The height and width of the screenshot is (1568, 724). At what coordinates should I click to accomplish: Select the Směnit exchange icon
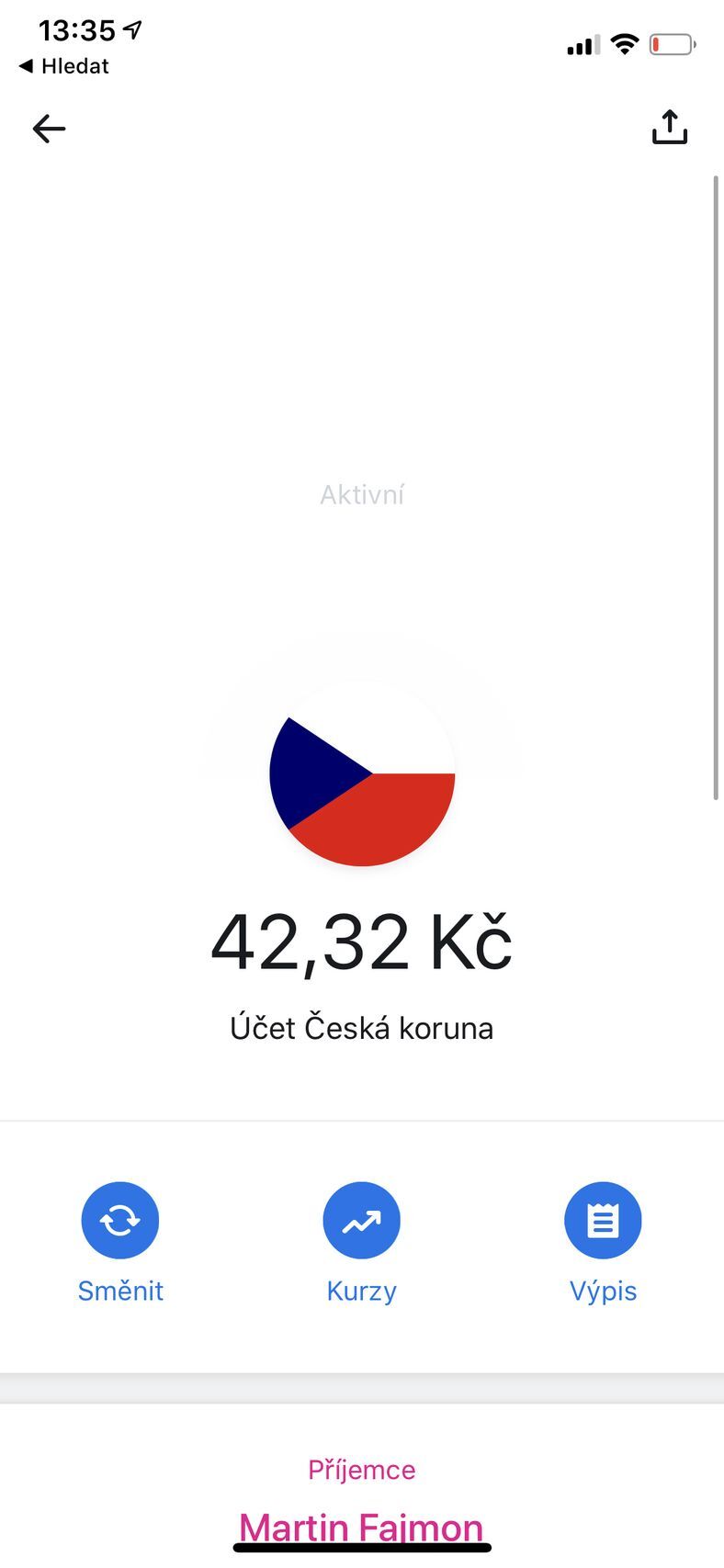119,1220
